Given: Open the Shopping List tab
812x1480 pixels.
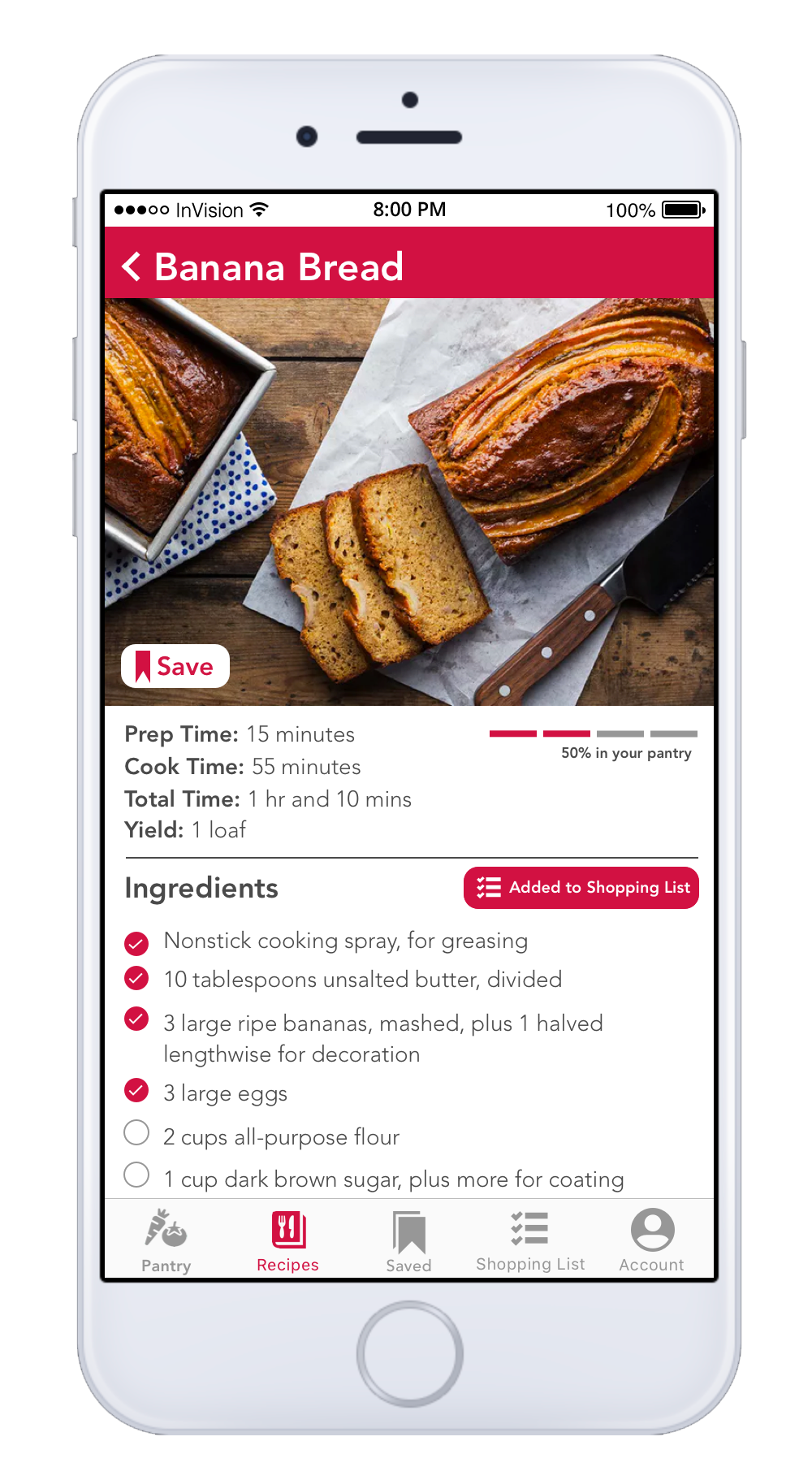Looking at the screenshot, I should pyautogui.click(x=530, y=1240).
